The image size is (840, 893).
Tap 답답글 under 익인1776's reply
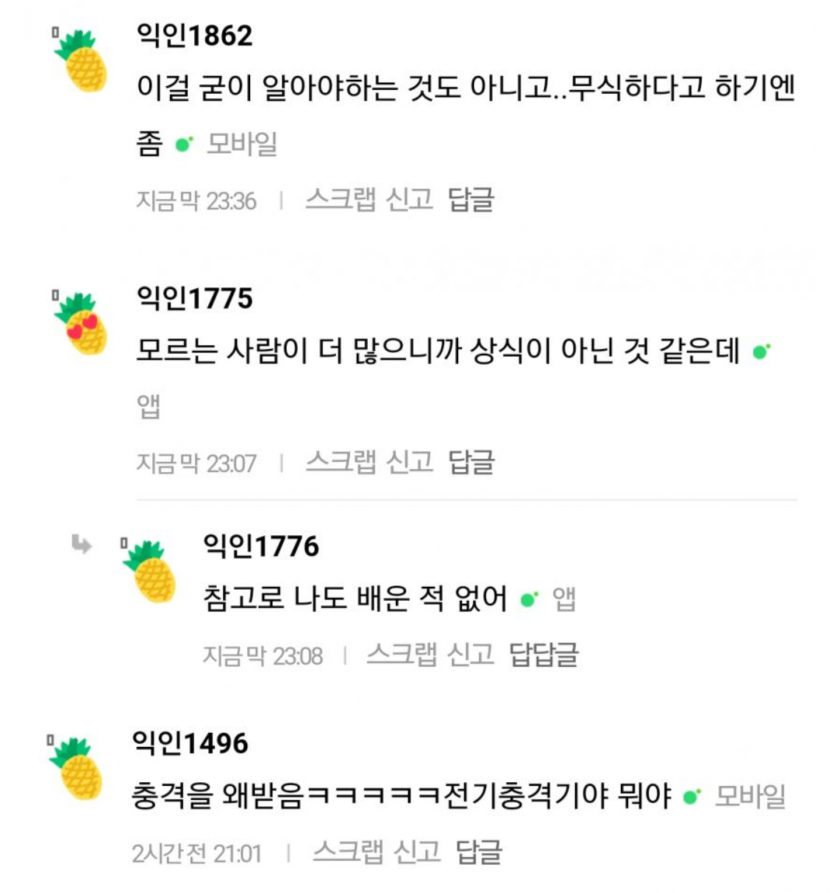pyautogui.click(x=544, y=655)
